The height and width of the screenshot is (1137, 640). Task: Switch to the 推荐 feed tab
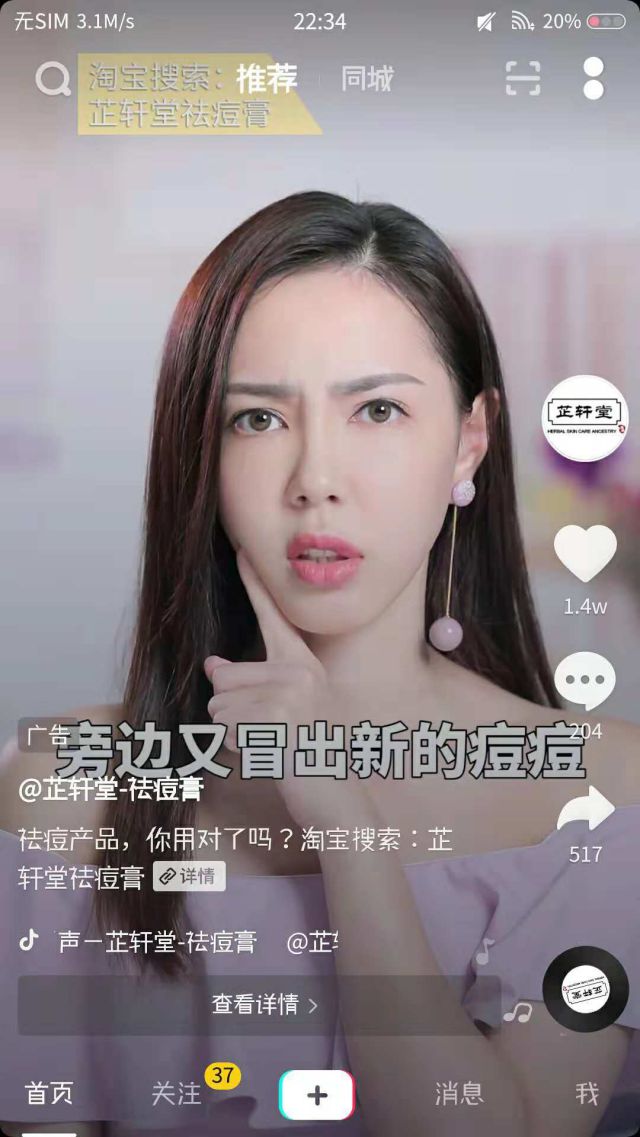tap(267, 78)
